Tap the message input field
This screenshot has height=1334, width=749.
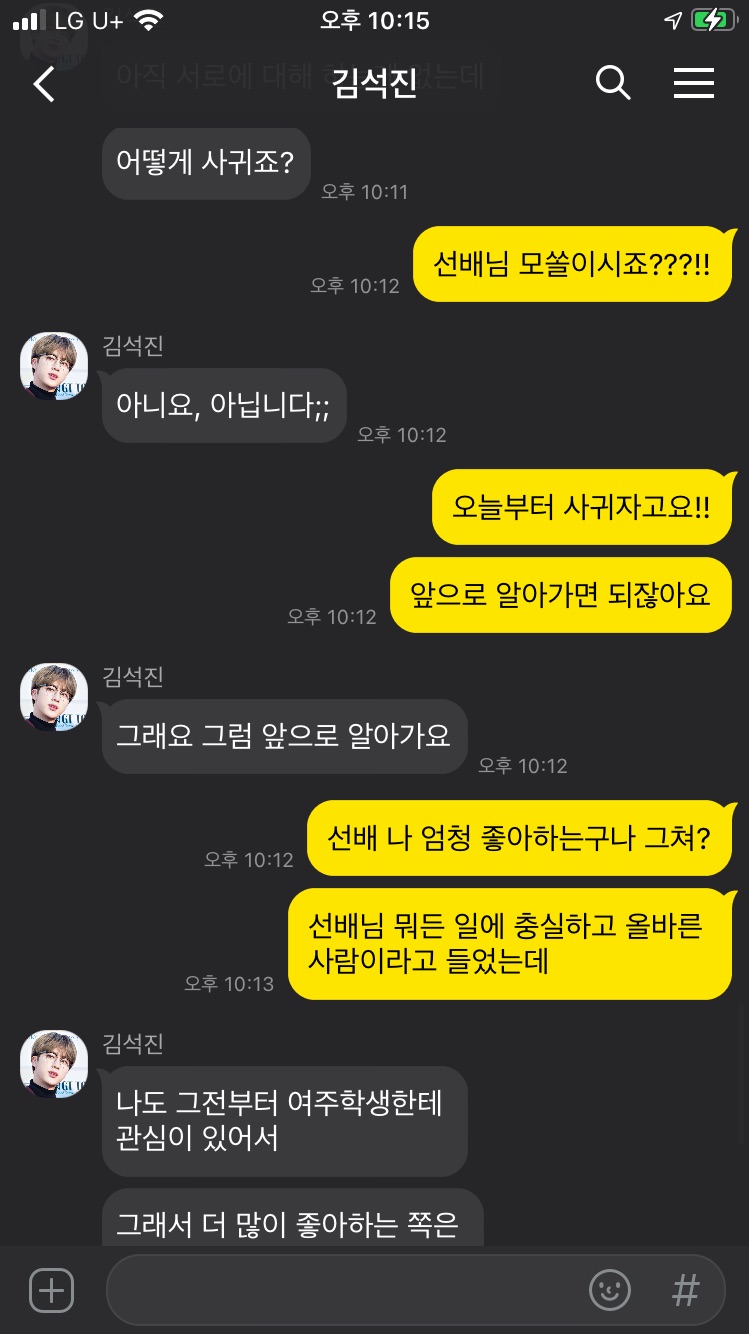(340, 1290)
